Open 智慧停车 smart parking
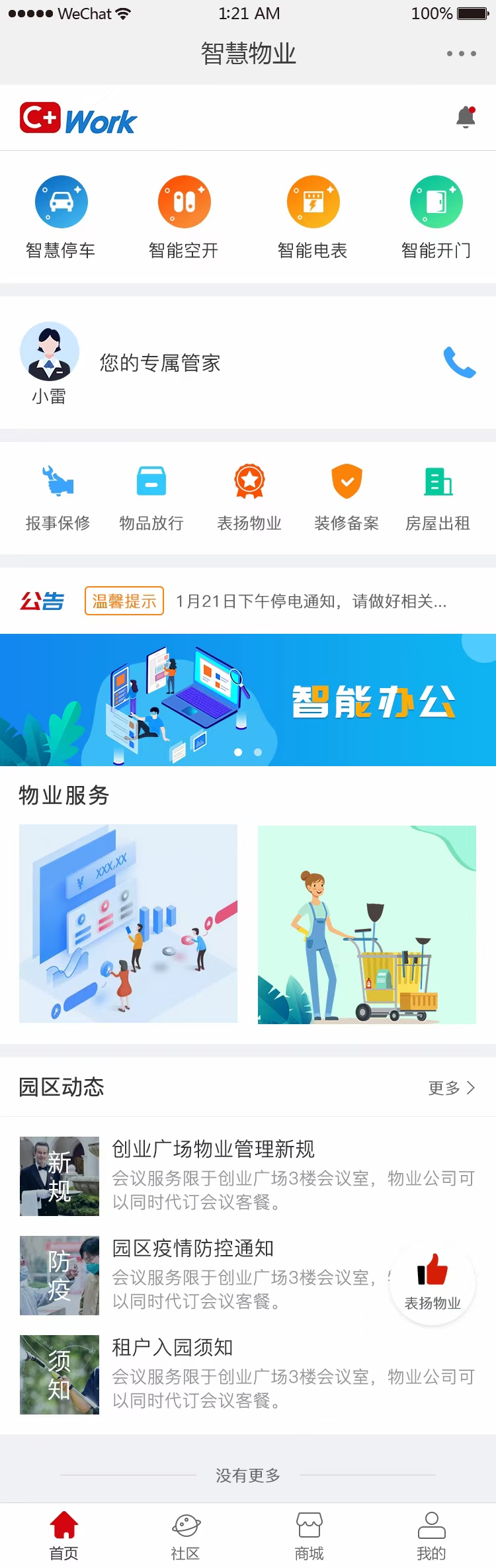Image resolution: width=496 pixels, height=1568 pixels. [61, 216]
